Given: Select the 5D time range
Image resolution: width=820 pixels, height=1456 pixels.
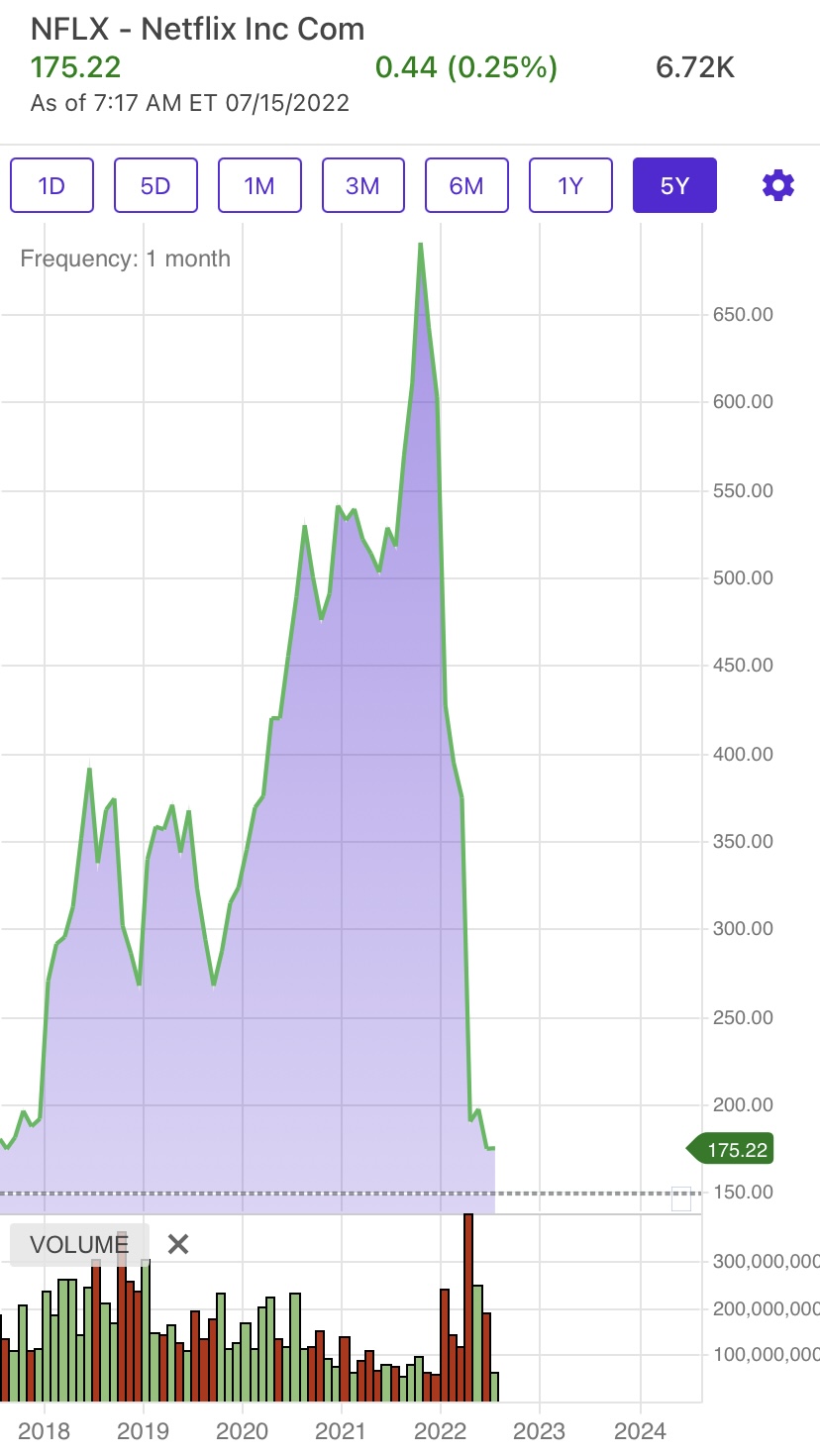Looking at the screenshot, I should click(155, 185).
